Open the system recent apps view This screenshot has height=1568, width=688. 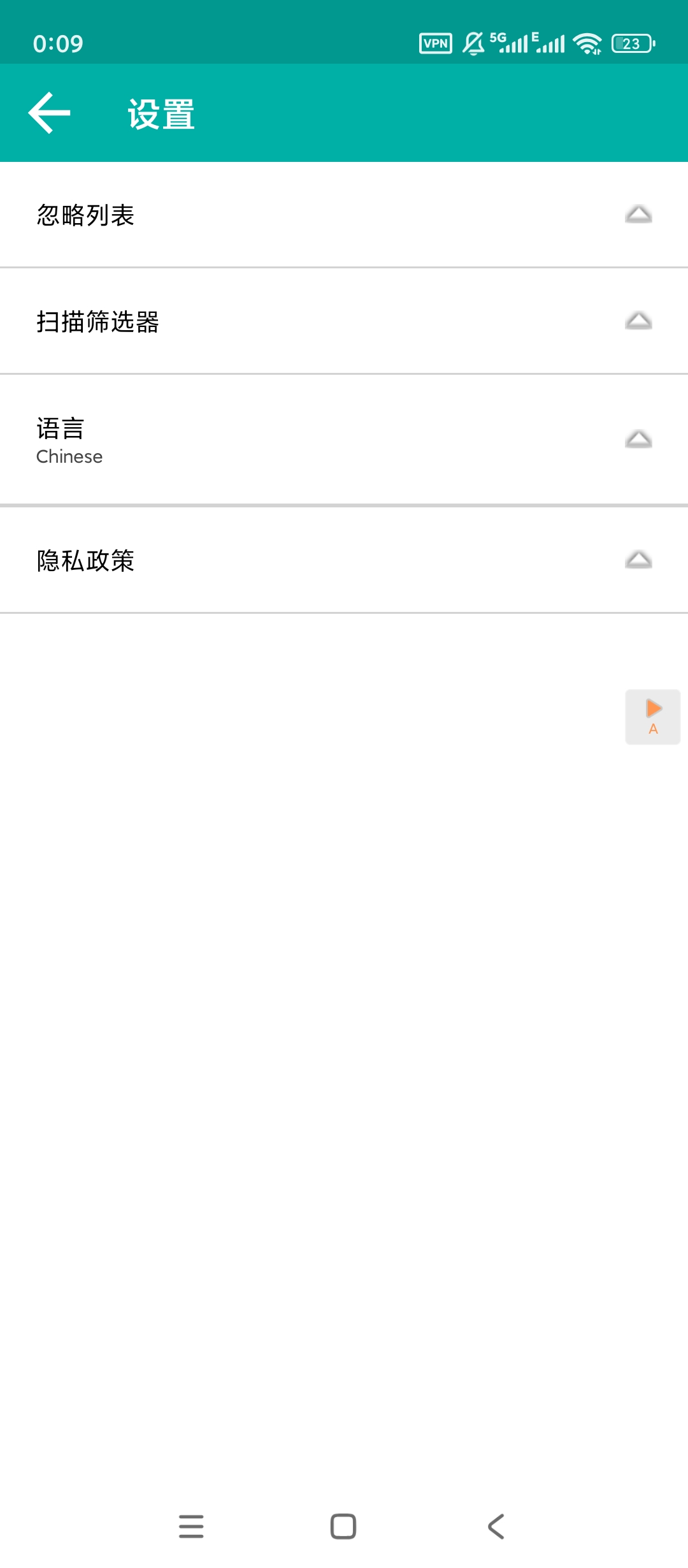191,1527
